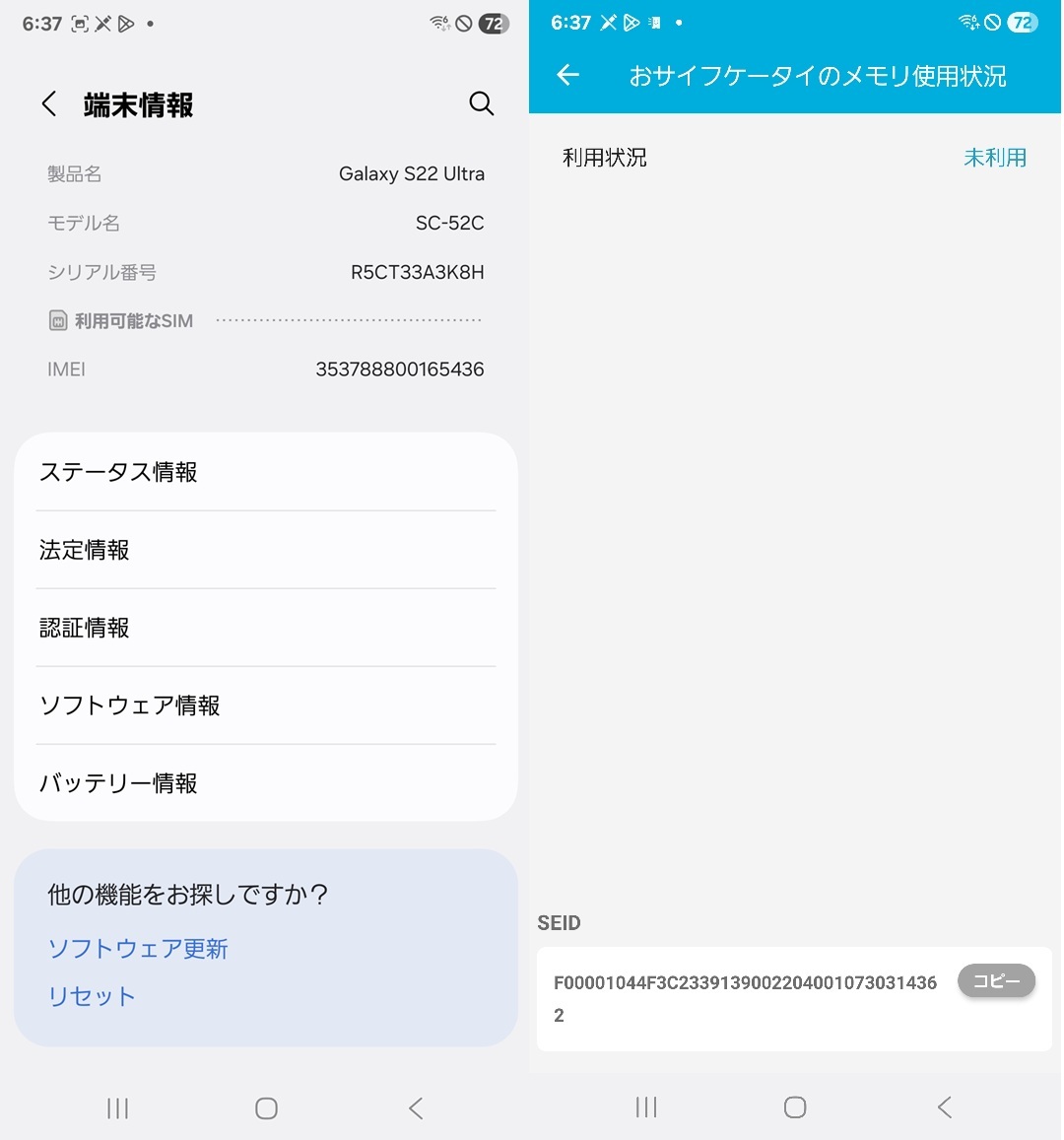Tap the Recents button on left navigation bar
This screenshot has width=1064, height=1140.
click(x=117, y=1106)
